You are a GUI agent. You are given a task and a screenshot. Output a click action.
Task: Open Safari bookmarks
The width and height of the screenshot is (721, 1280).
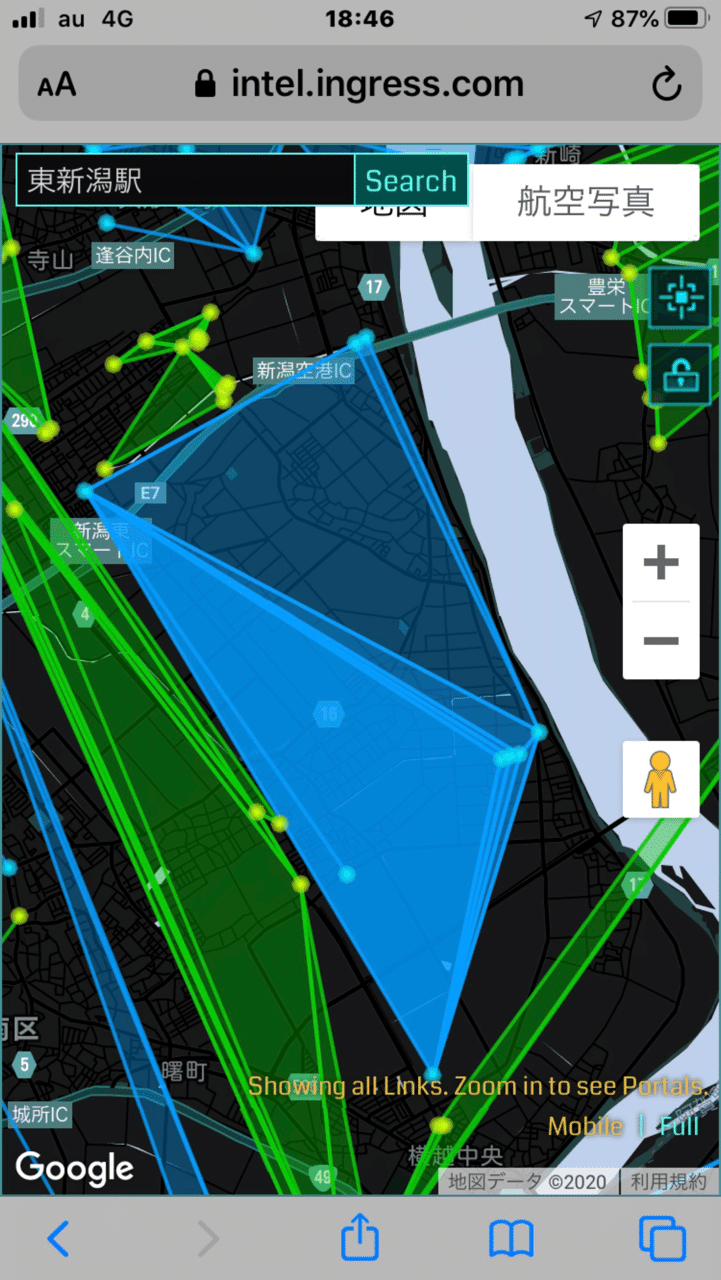(511, 1240)
